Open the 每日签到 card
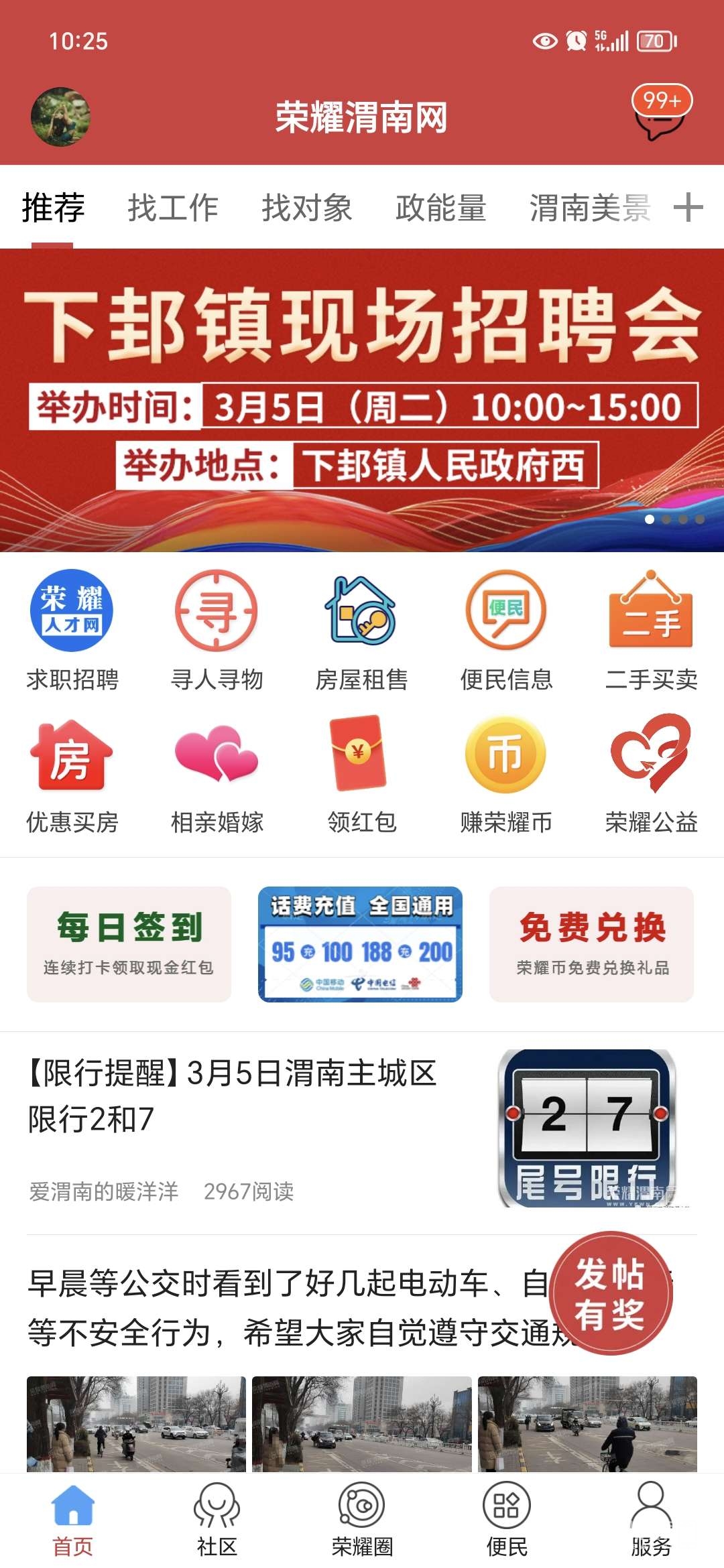This screenshot has height=1568, width=724. [129, 944]
